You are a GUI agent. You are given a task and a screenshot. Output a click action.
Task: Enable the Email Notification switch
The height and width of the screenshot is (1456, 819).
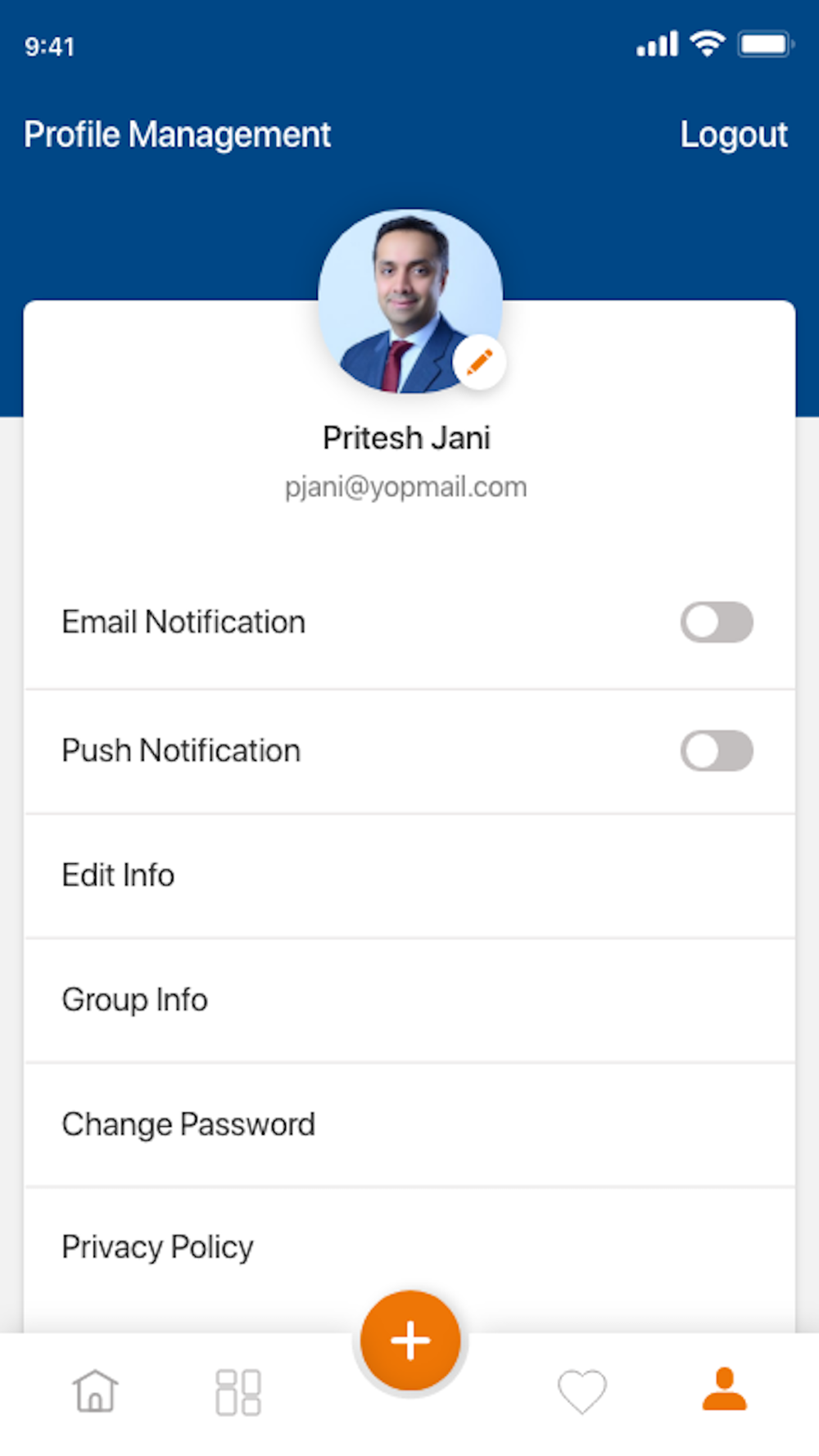tap(717, 622)
